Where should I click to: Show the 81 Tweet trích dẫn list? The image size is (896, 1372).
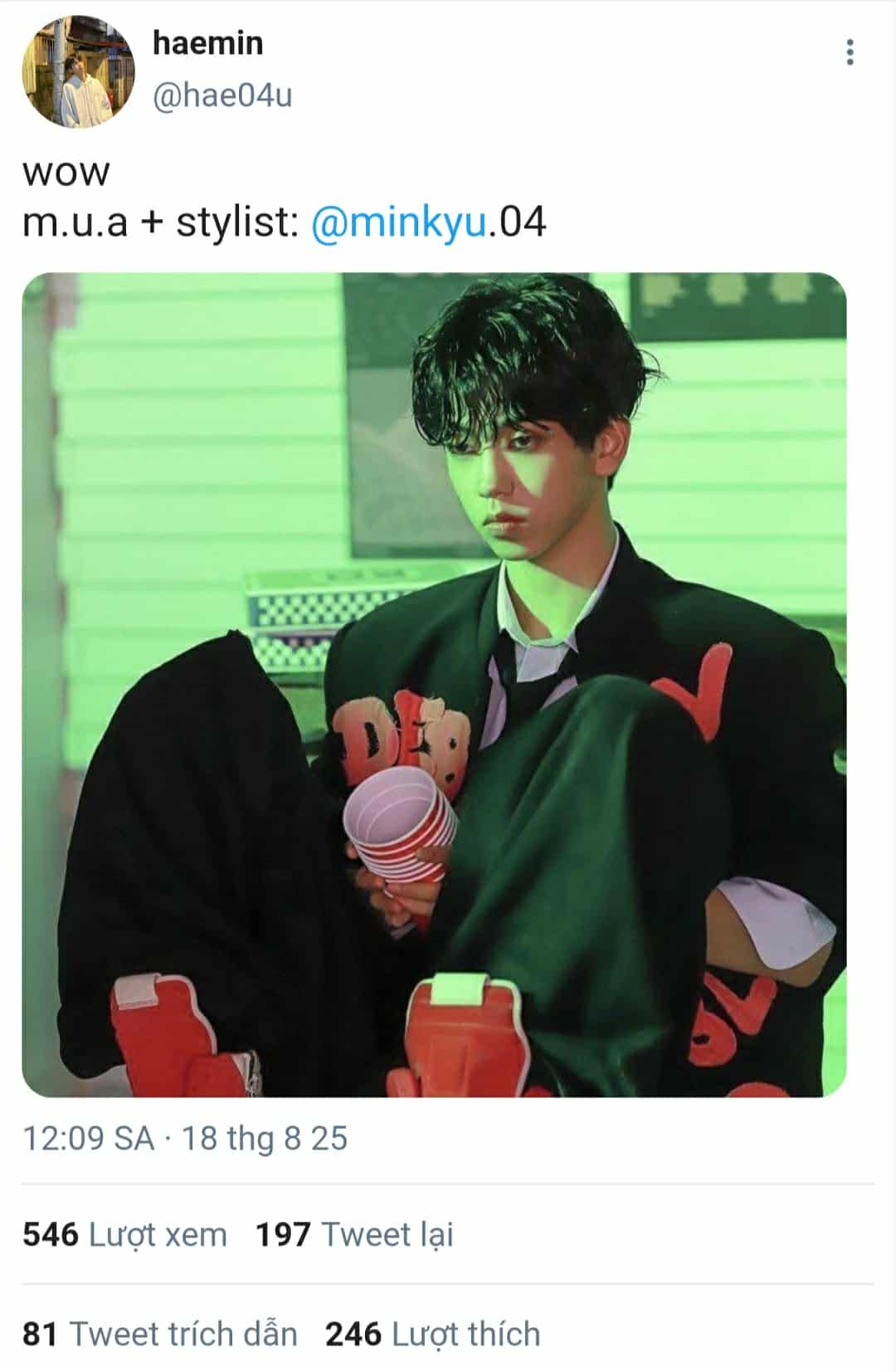coord(160,1334)
